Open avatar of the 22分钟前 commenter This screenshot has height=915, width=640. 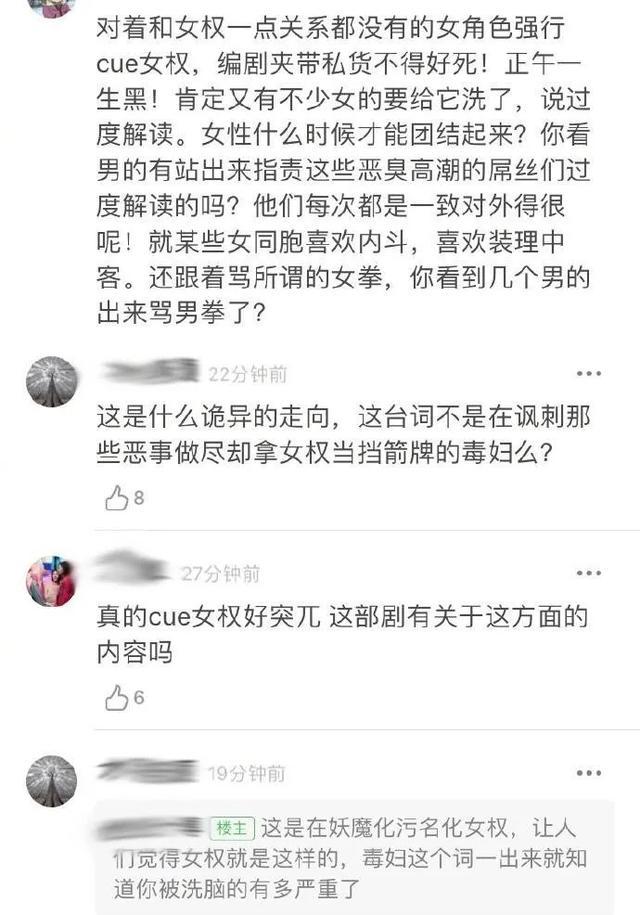[x=51, y=381]
